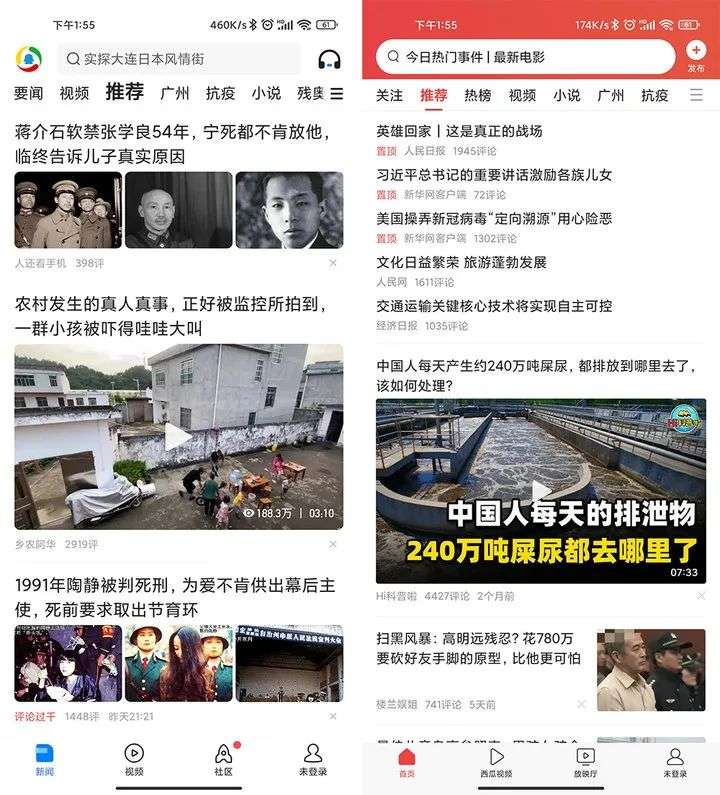This screenshot has height=795, width=720.
Task: Open headline 文化日益繁荣 旅游蓬勃发展
Action: tap(461, 262)
